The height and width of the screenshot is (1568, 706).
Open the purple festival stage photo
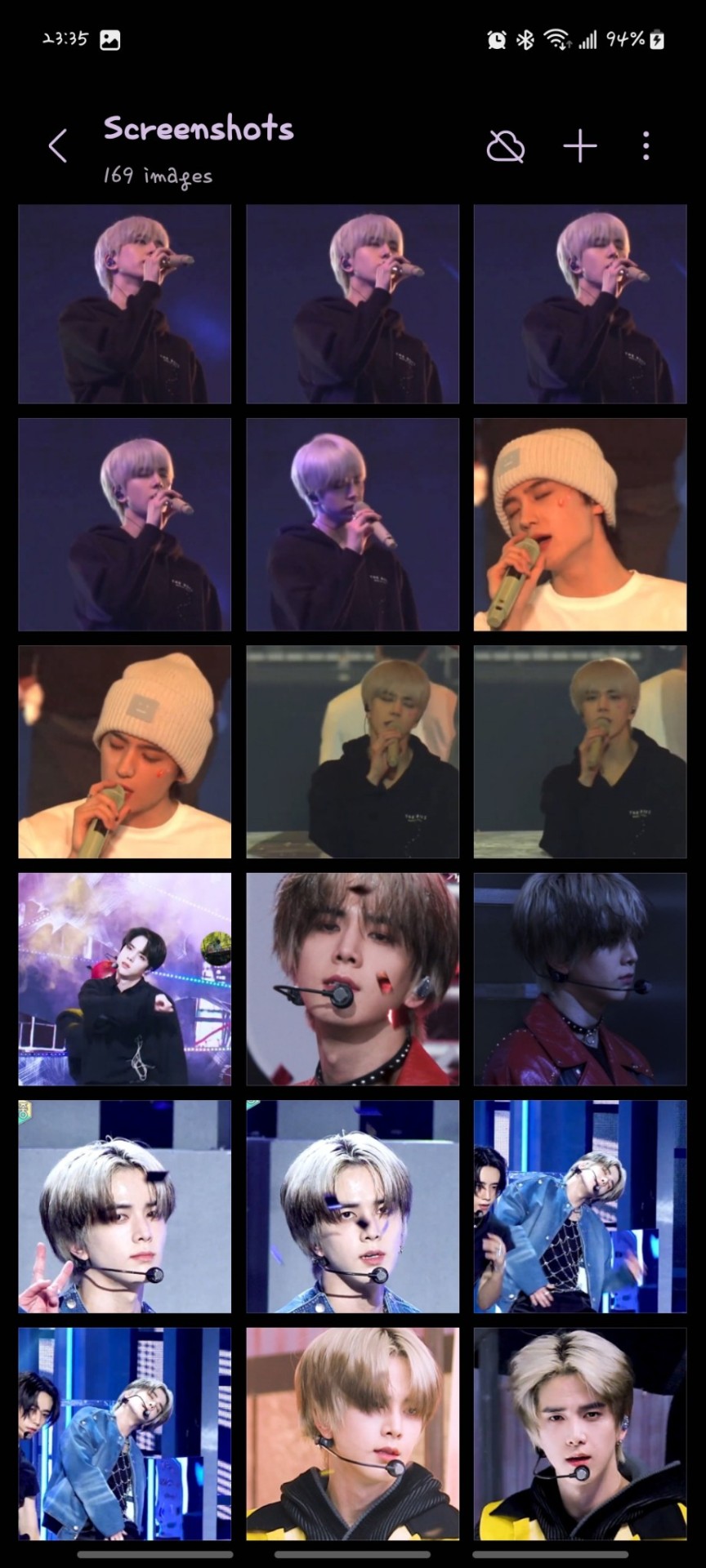(x=125, y=978)
